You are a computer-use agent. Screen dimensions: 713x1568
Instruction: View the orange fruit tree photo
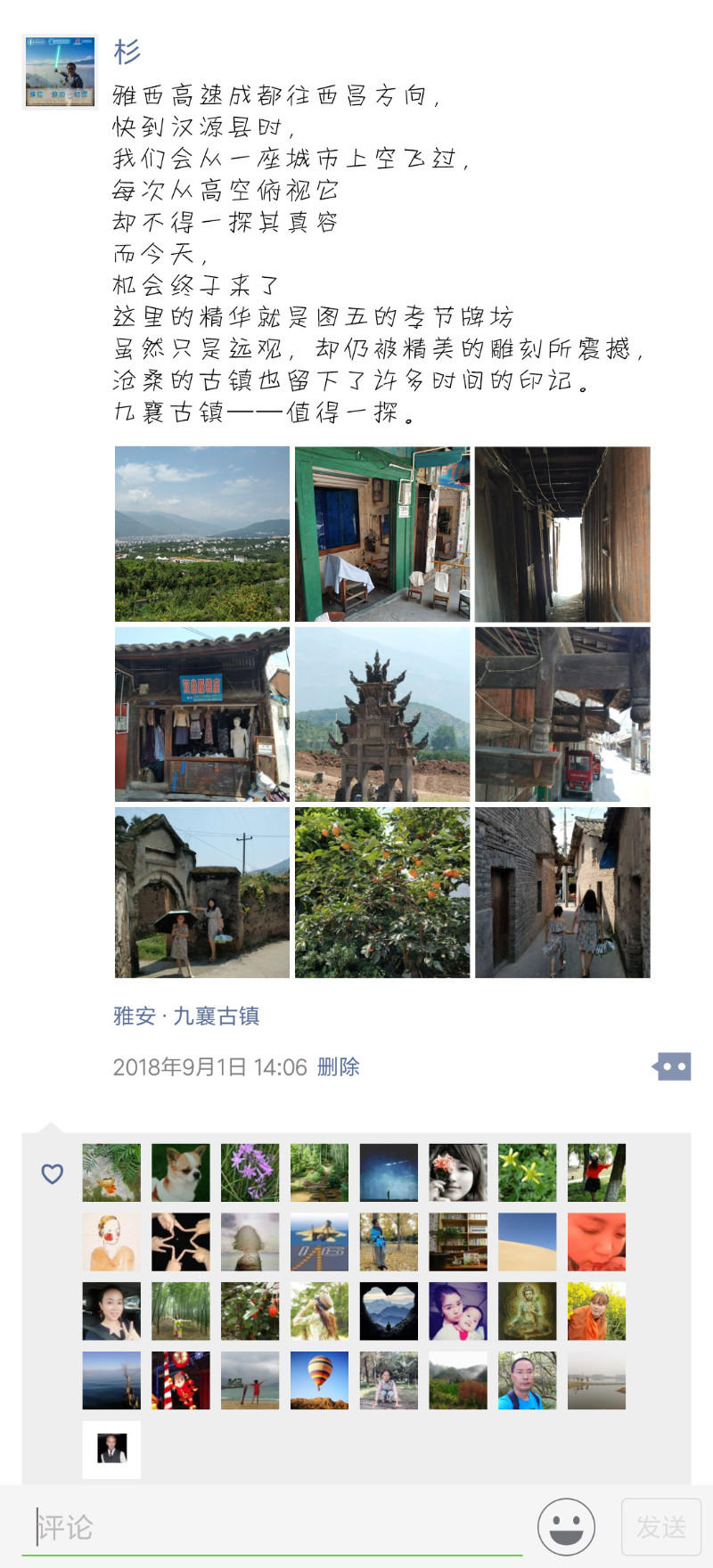tap(382, 893)
